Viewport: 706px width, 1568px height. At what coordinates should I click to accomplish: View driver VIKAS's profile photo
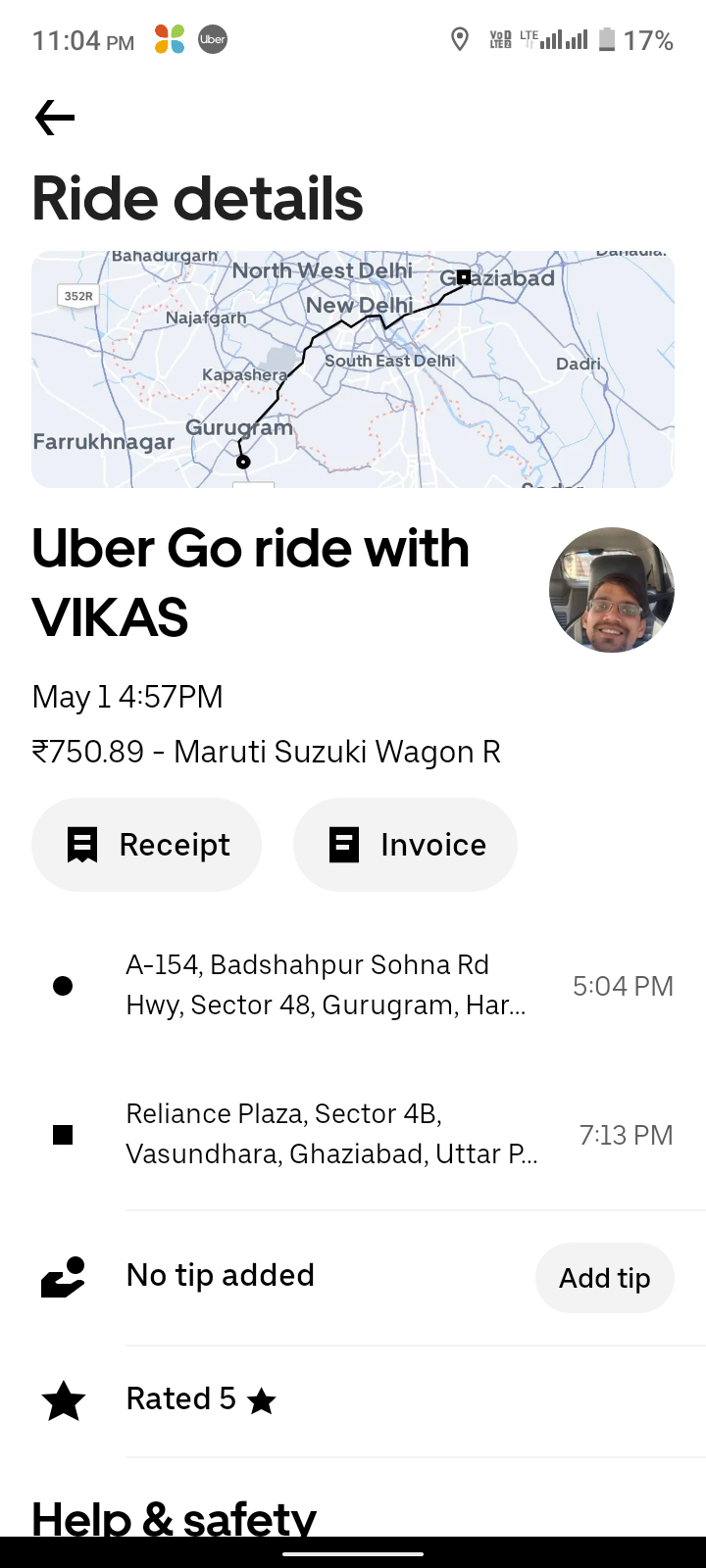click(x=612, y=590)
